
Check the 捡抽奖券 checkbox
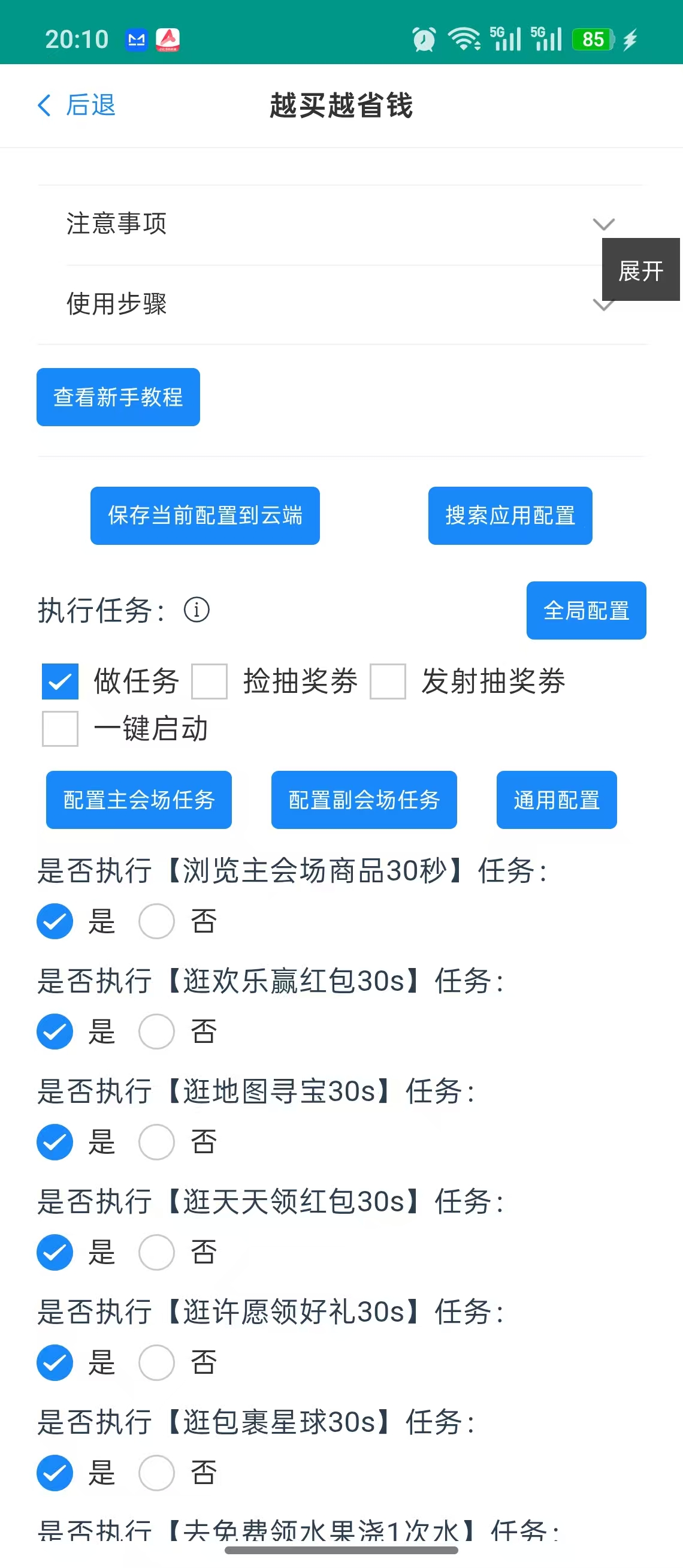209,681
